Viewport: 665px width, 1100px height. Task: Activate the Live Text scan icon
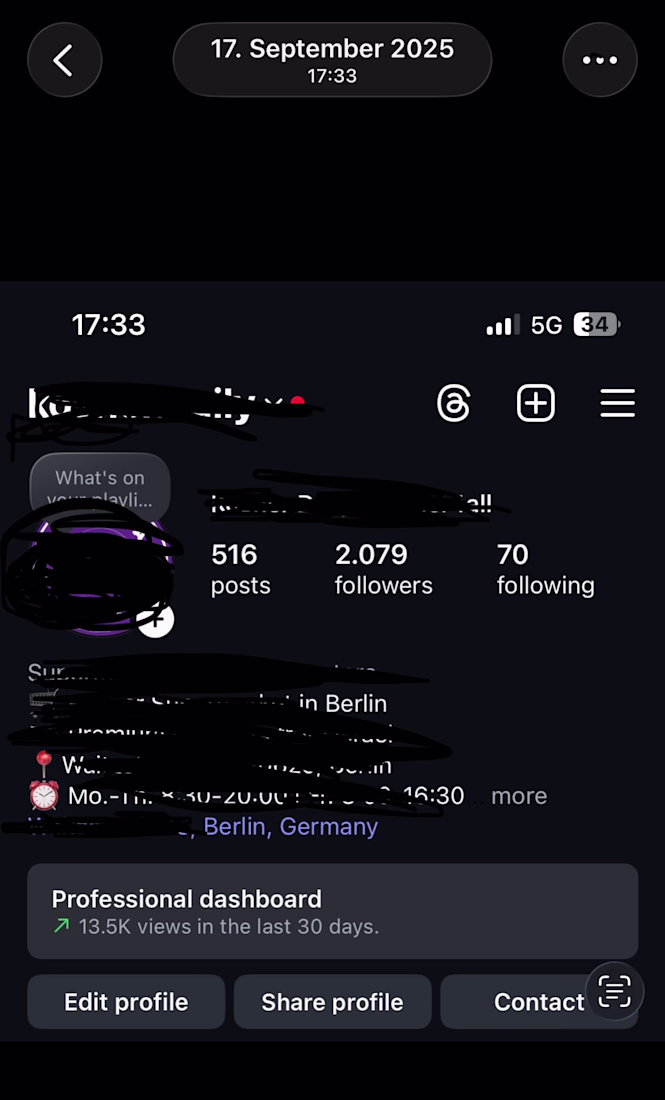click(x=614, y=991)
